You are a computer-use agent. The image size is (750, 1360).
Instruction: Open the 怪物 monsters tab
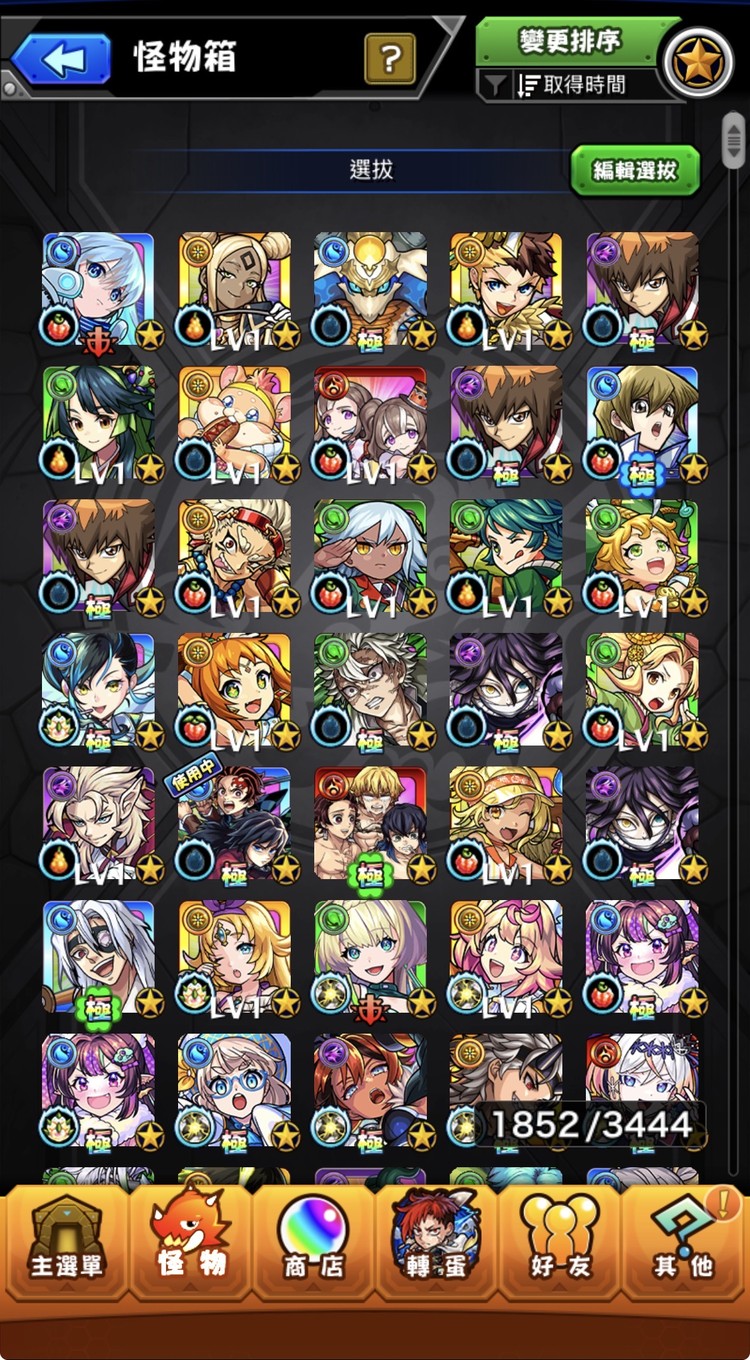190,1242
